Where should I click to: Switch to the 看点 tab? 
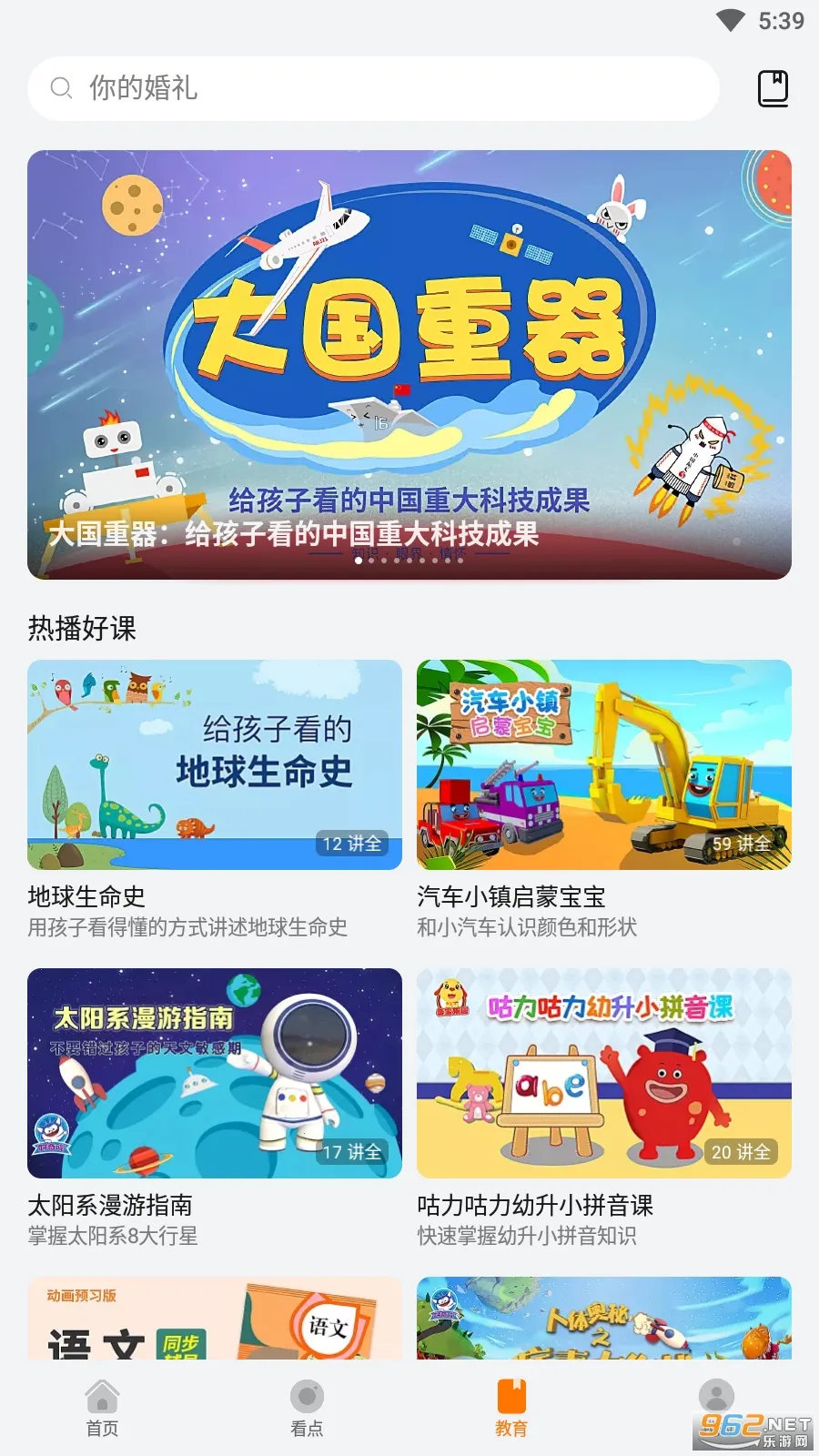307,1408
